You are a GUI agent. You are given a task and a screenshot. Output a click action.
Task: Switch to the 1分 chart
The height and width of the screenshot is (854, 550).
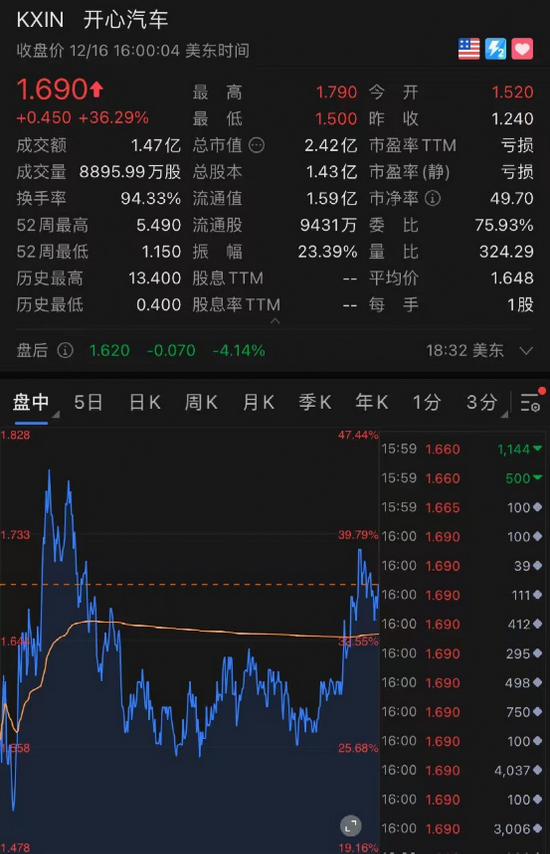pos(426,402)
